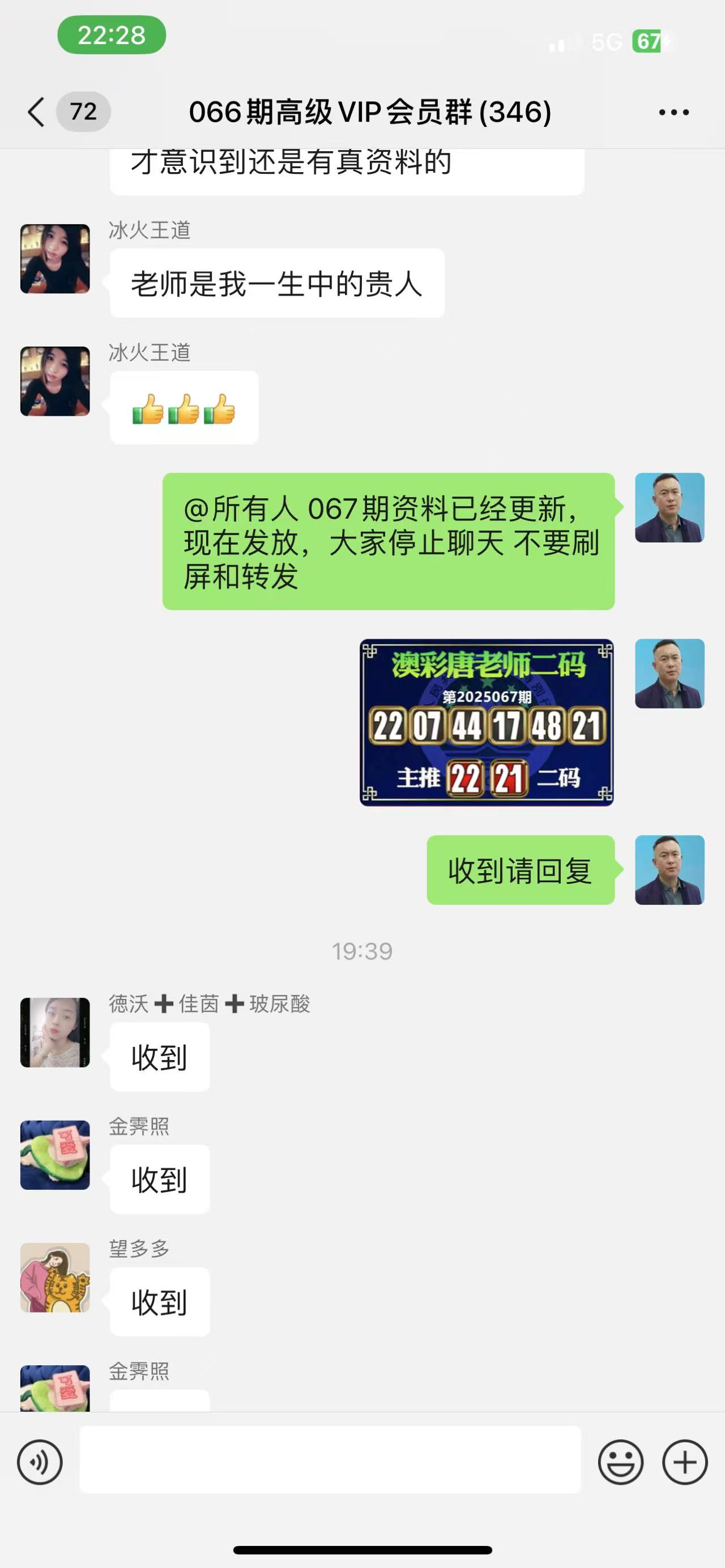Tap 冰火王道's avatar beside 老师是我一生中的贵人

pos(55,259)
